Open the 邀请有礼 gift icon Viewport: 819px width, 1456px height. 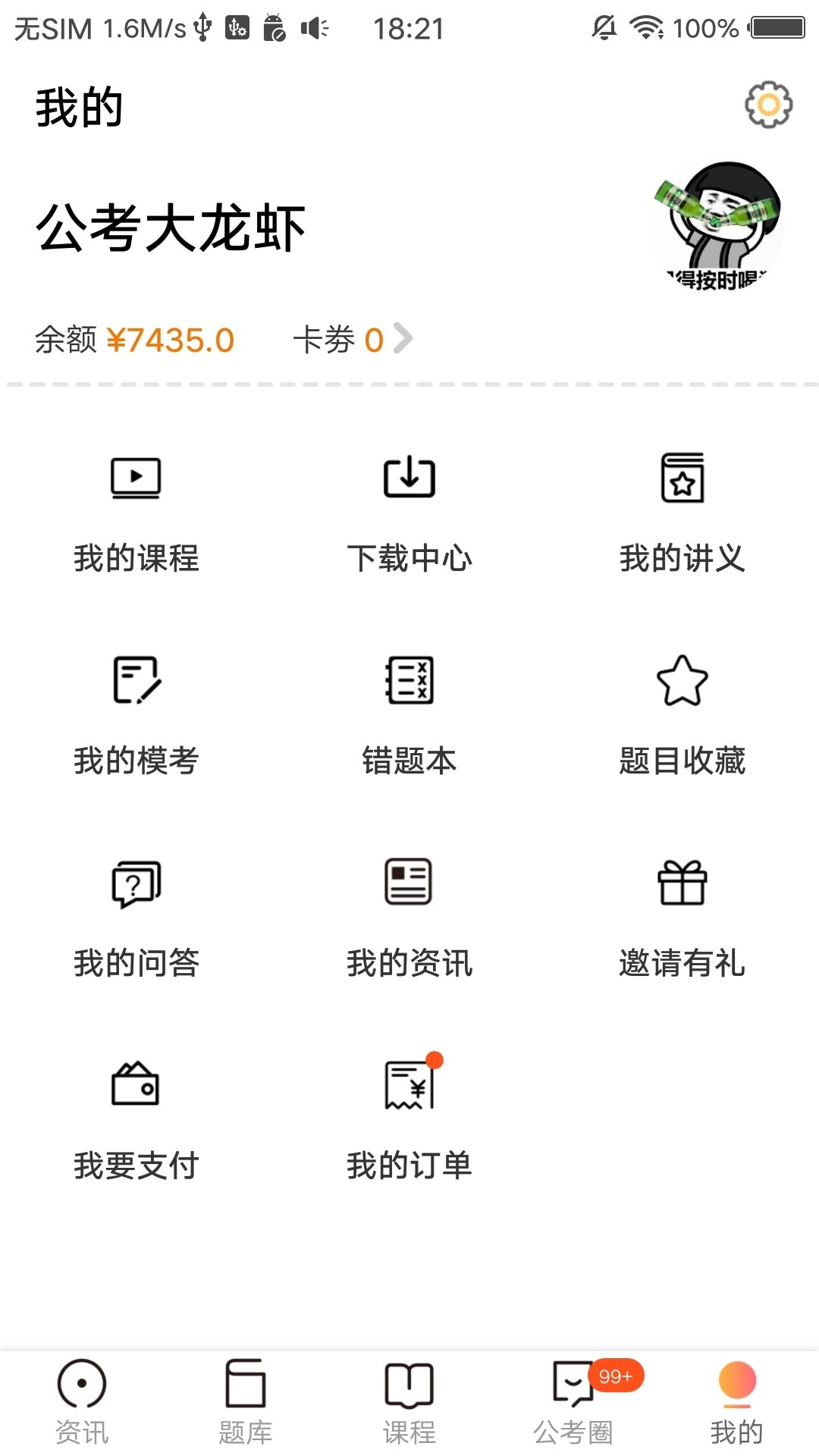click(682, 882)
